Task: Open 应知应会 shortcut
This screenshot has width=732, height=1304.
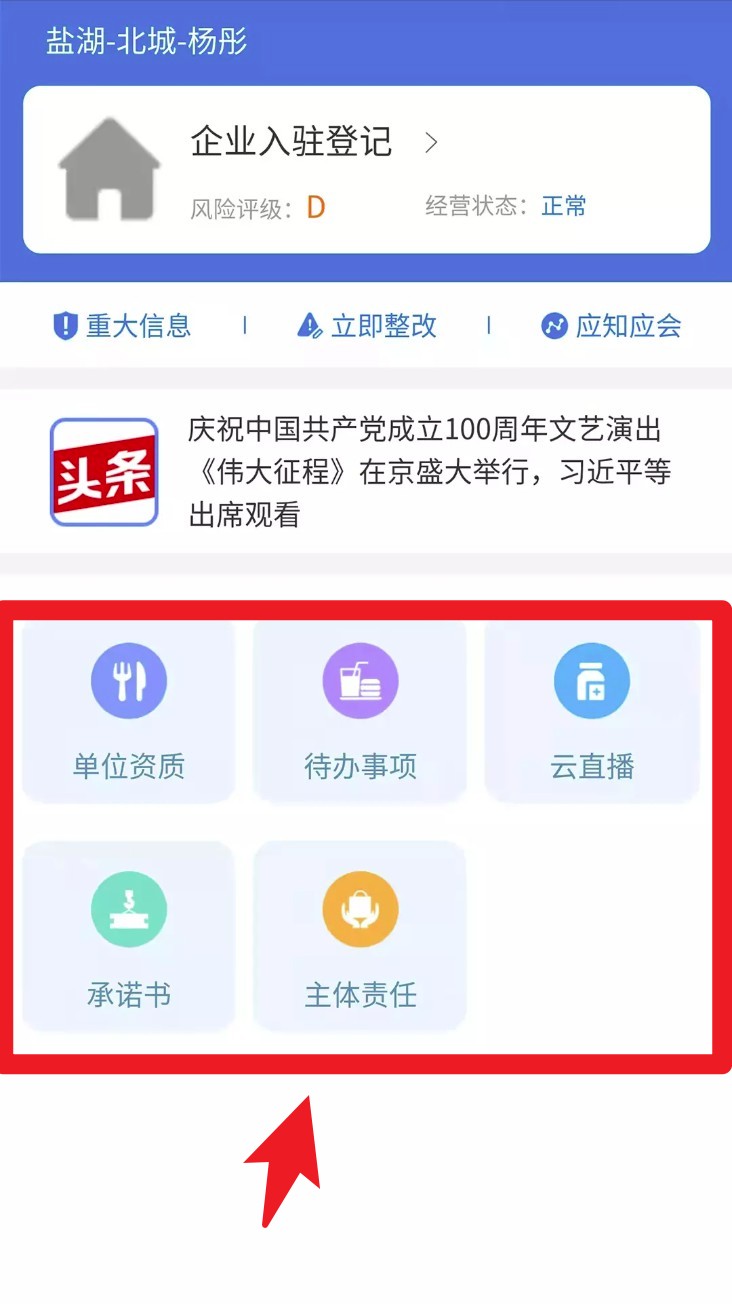Action: point(611,326)
